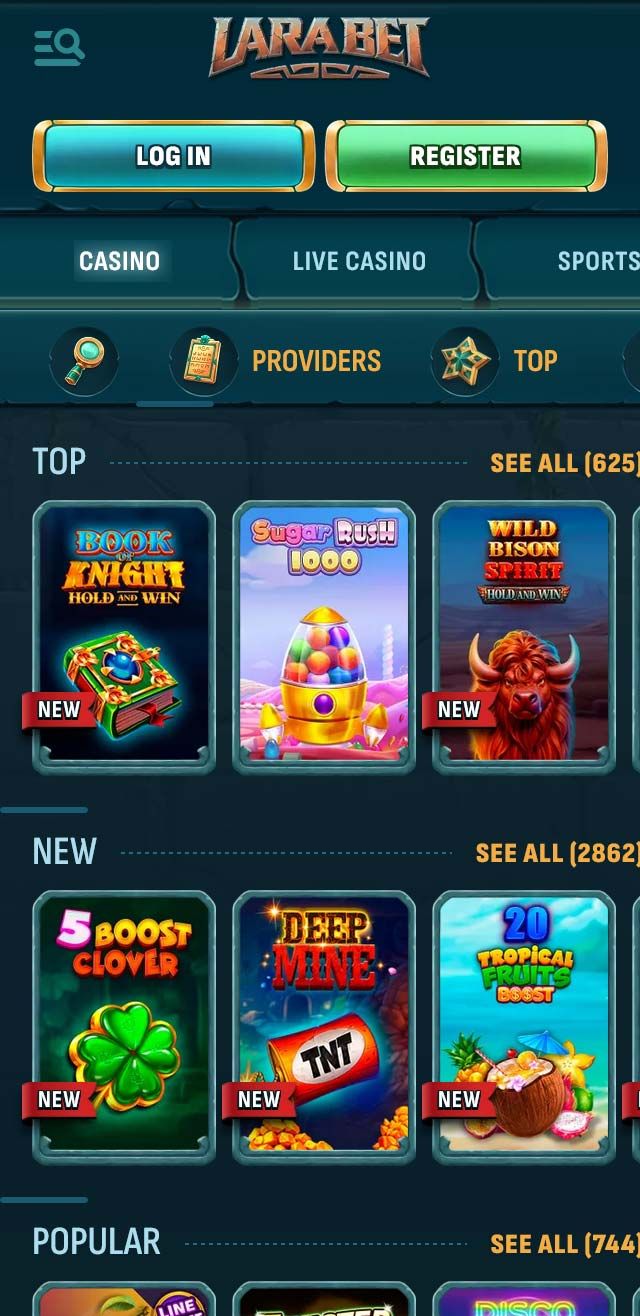Open Sugar Rush 1000 game
640x1316 pixels.
tap(324, 637)
